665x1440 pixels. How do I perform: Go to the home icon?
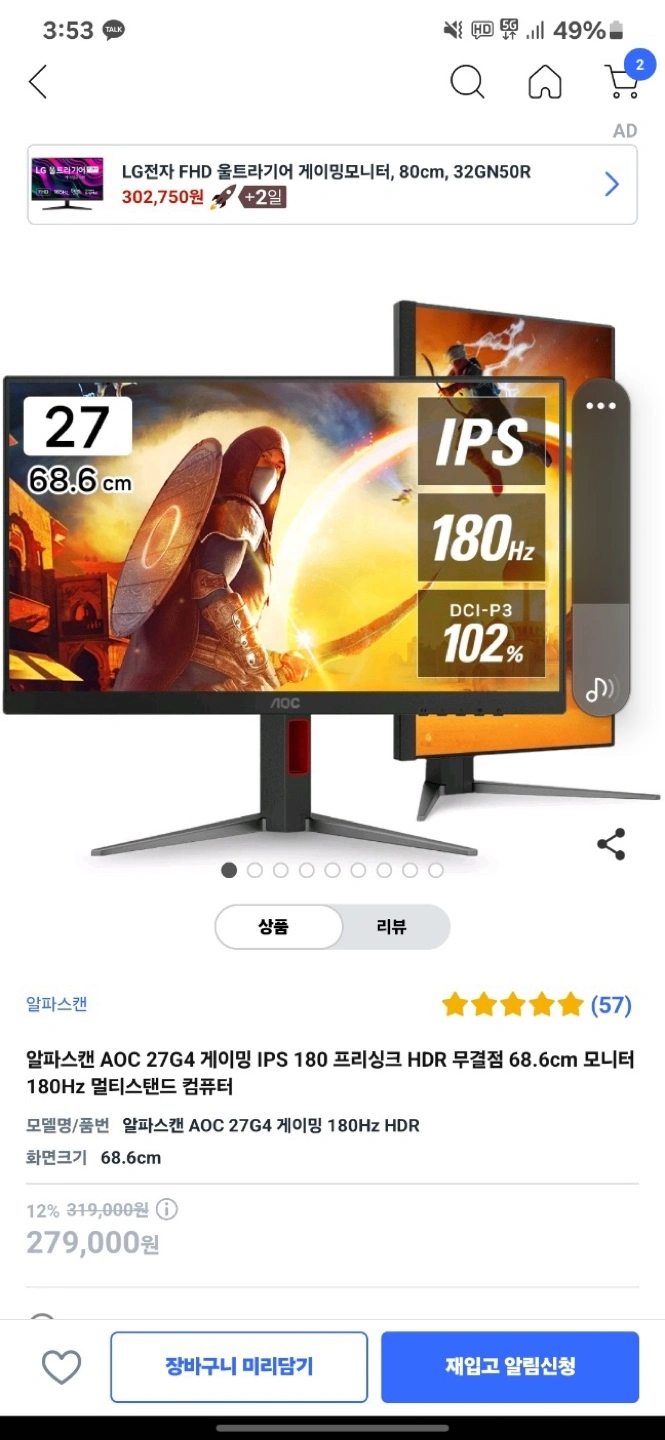[544, 82]
